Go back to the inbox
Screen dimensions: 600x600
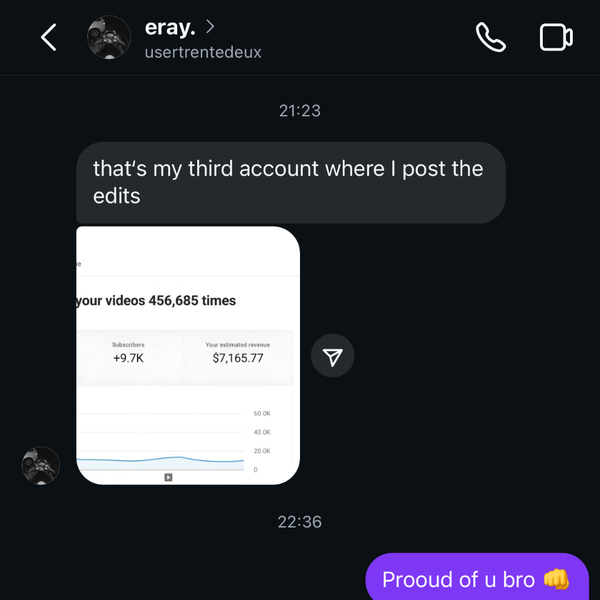click(48, 38)
